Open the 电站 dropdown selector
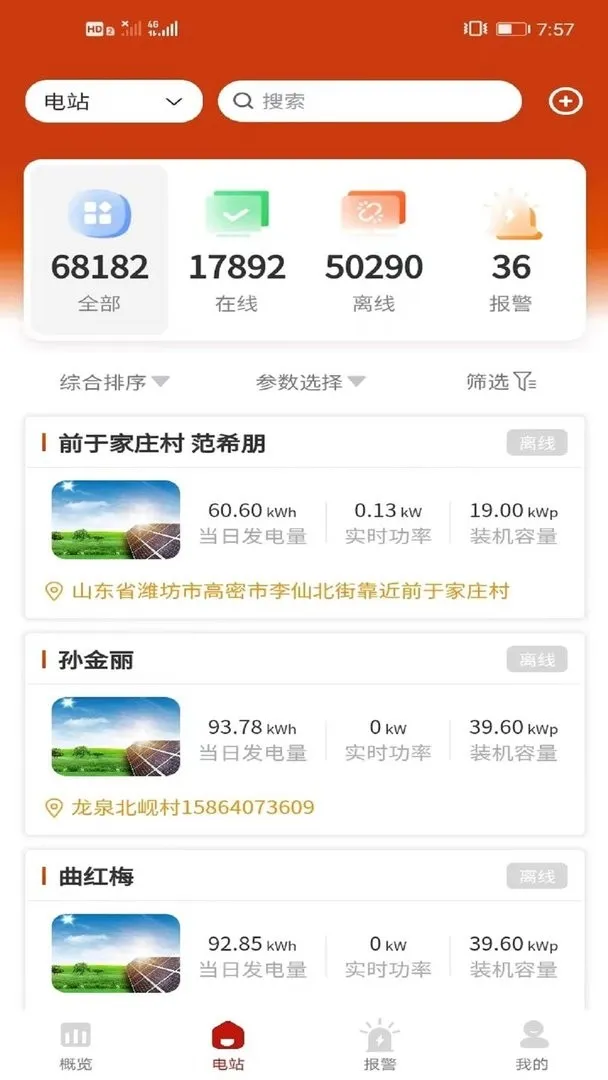Image resolution: width=608 pixels, height=1080 pixels. [113, 102]
